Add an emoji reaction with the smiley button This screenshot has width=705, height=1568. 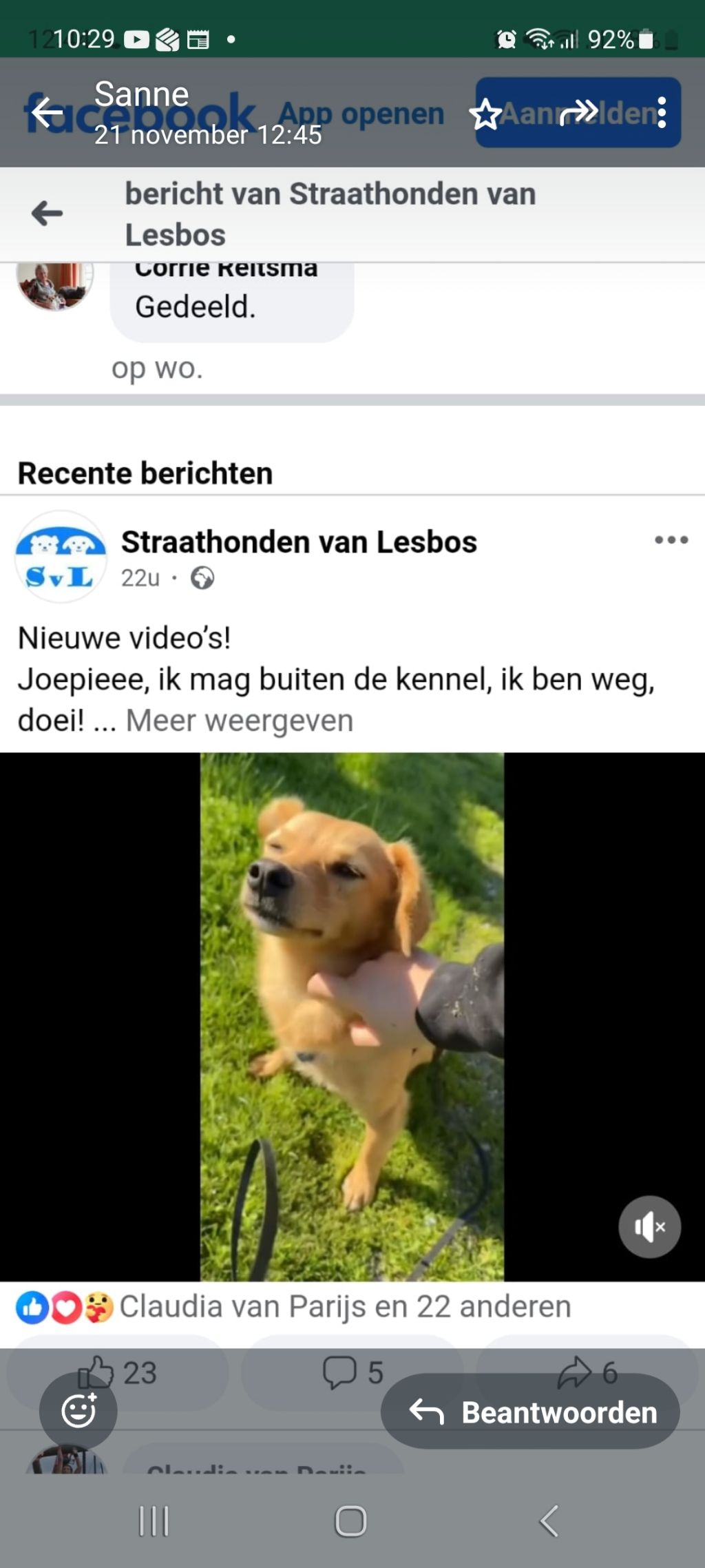click(x=78, y=1410)
